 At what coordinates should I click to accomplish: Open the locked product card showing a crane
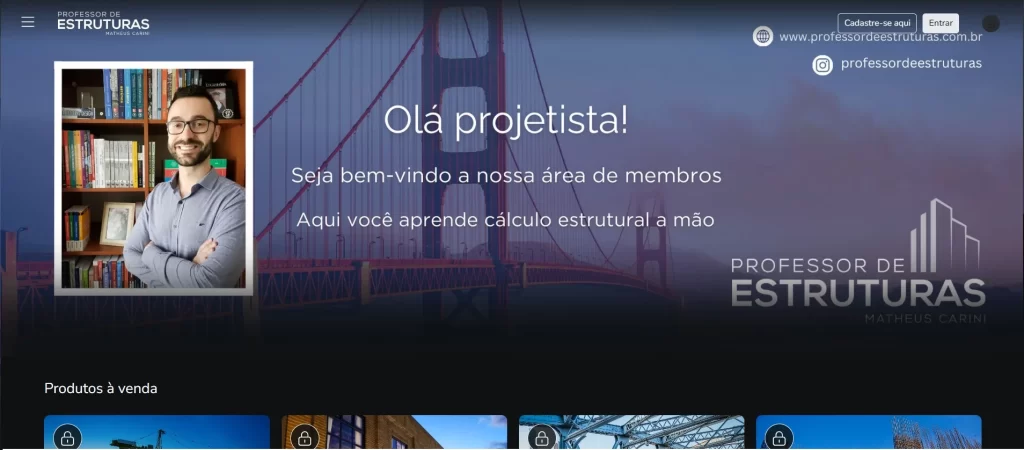pos(157,432)
